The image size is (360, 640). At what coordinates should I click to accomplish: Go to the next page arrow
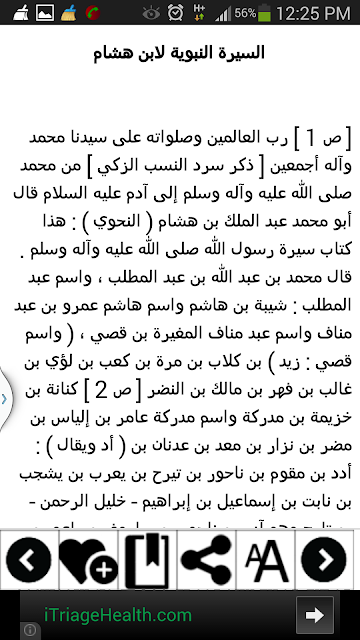[324, 560]
